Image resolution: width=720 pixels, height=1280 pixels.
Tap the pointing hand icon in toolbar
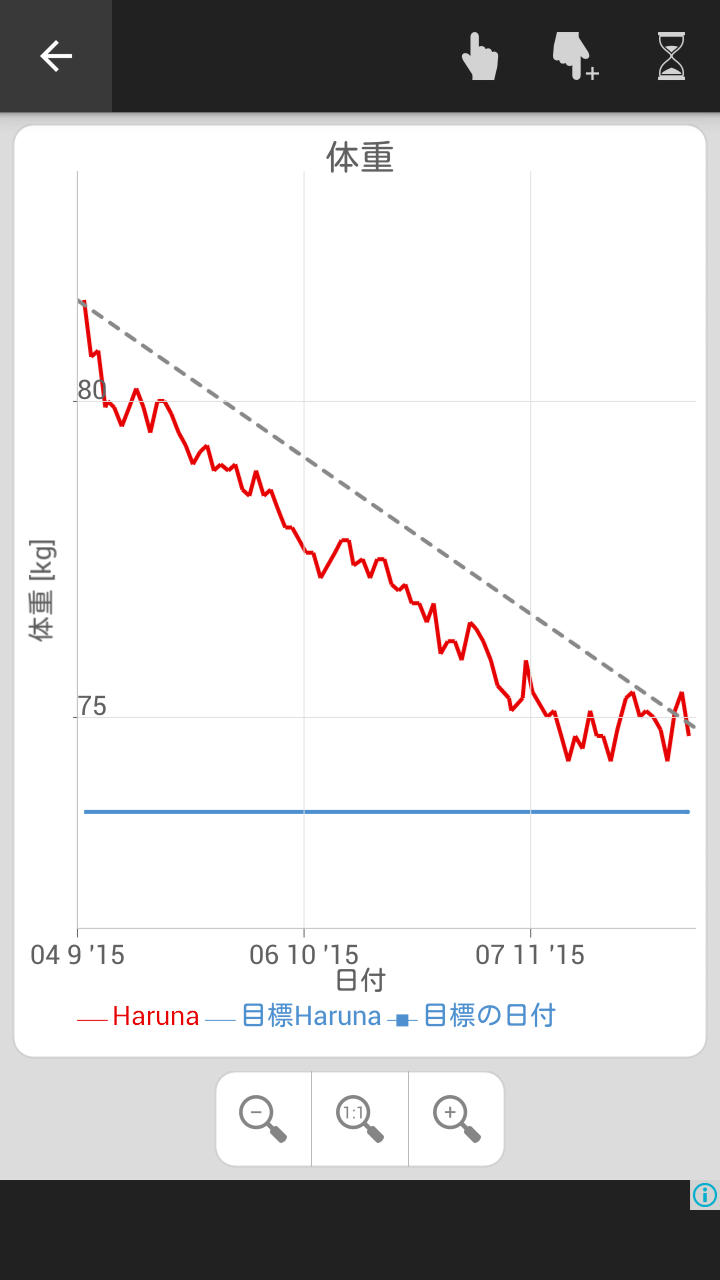(480, 56)
